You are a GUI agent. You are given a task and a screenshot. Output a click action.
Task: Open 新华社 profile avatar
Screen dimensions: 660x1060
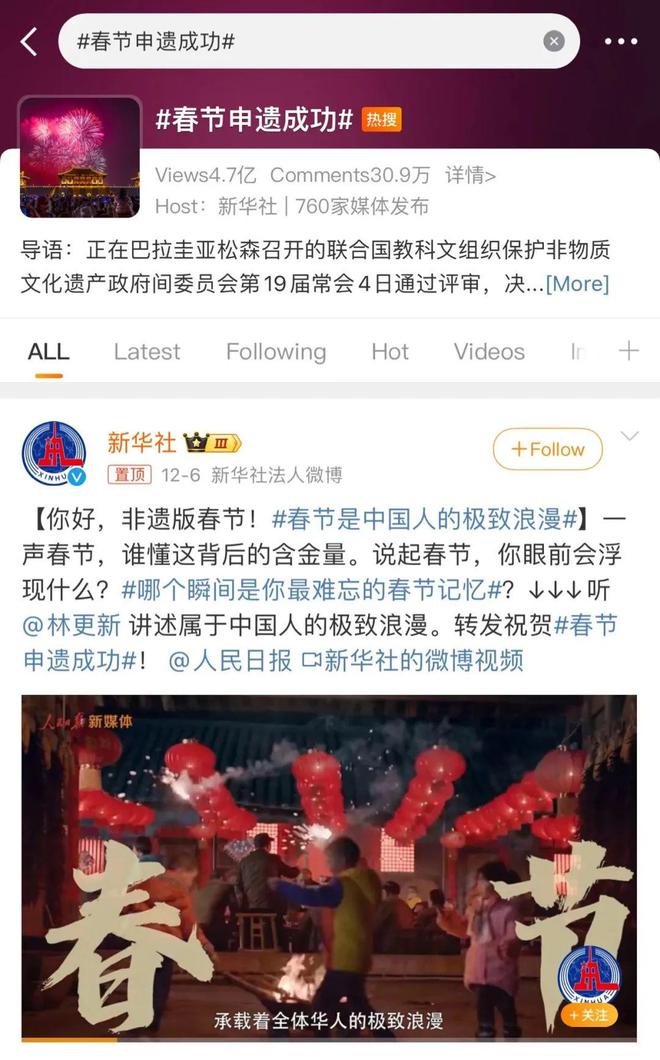54,453
